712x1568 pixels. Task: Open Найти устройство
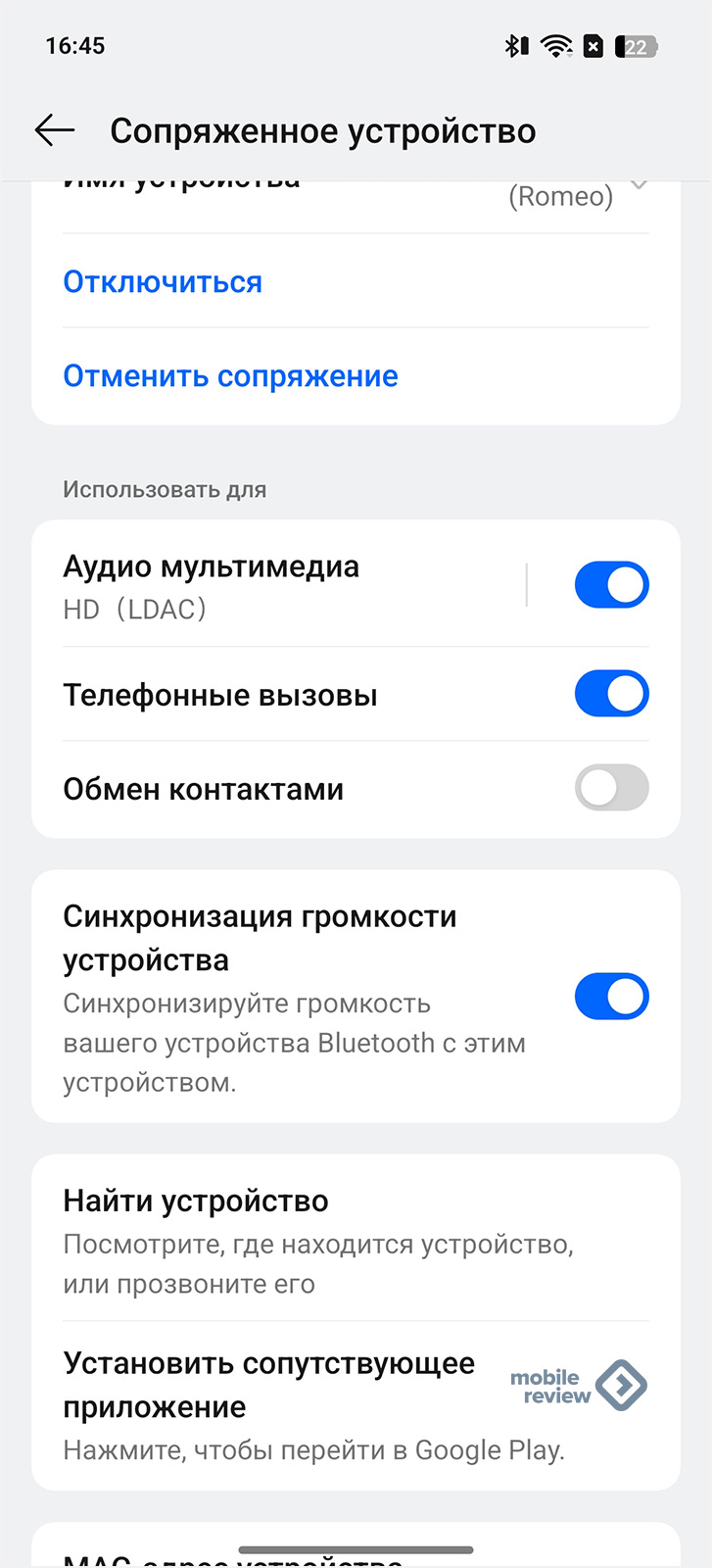point(356,1241)
